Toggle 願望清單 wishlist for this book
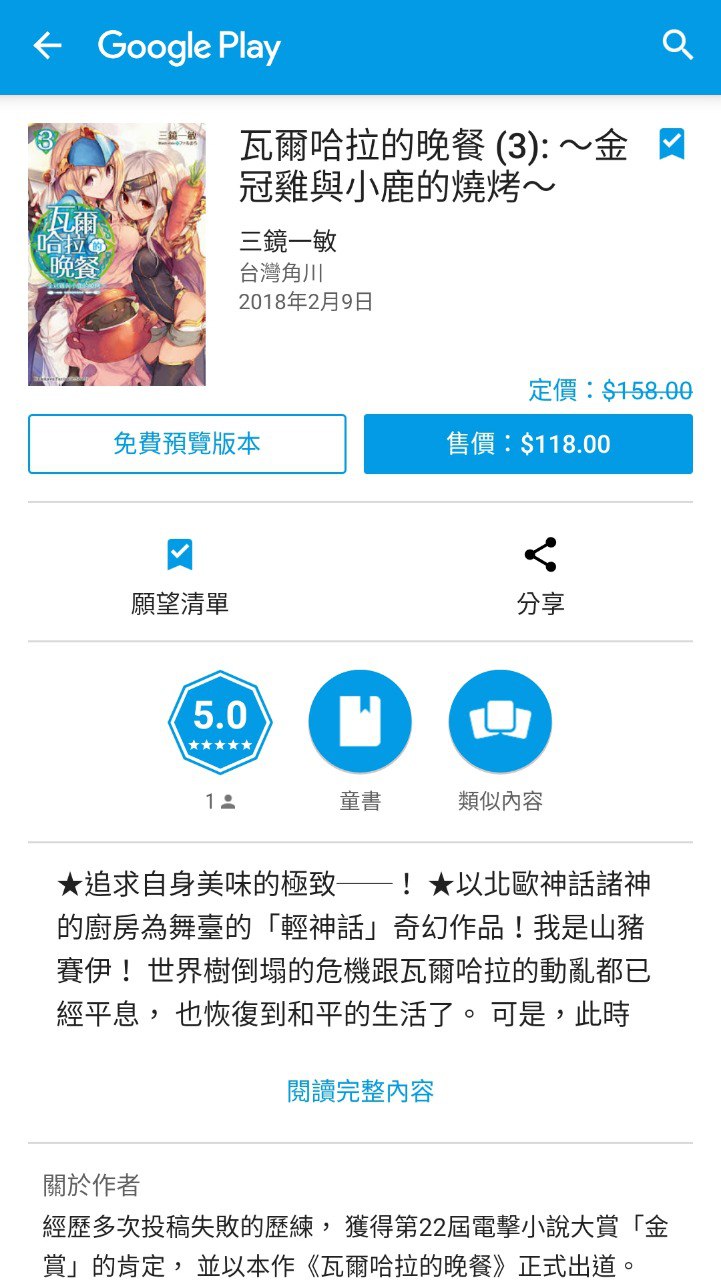 180,576
